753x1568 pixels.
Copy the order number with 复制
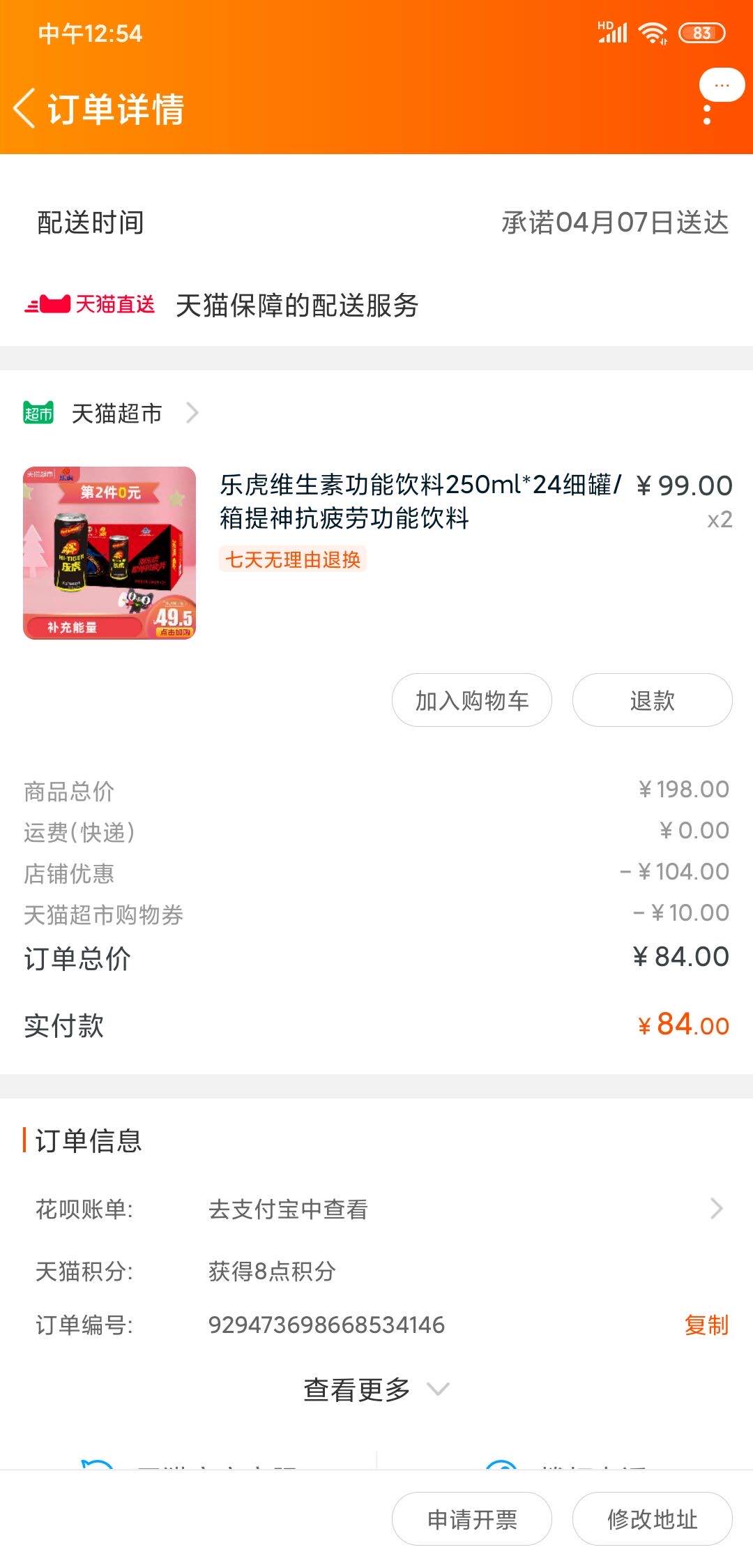click(x=706, y=1325)
